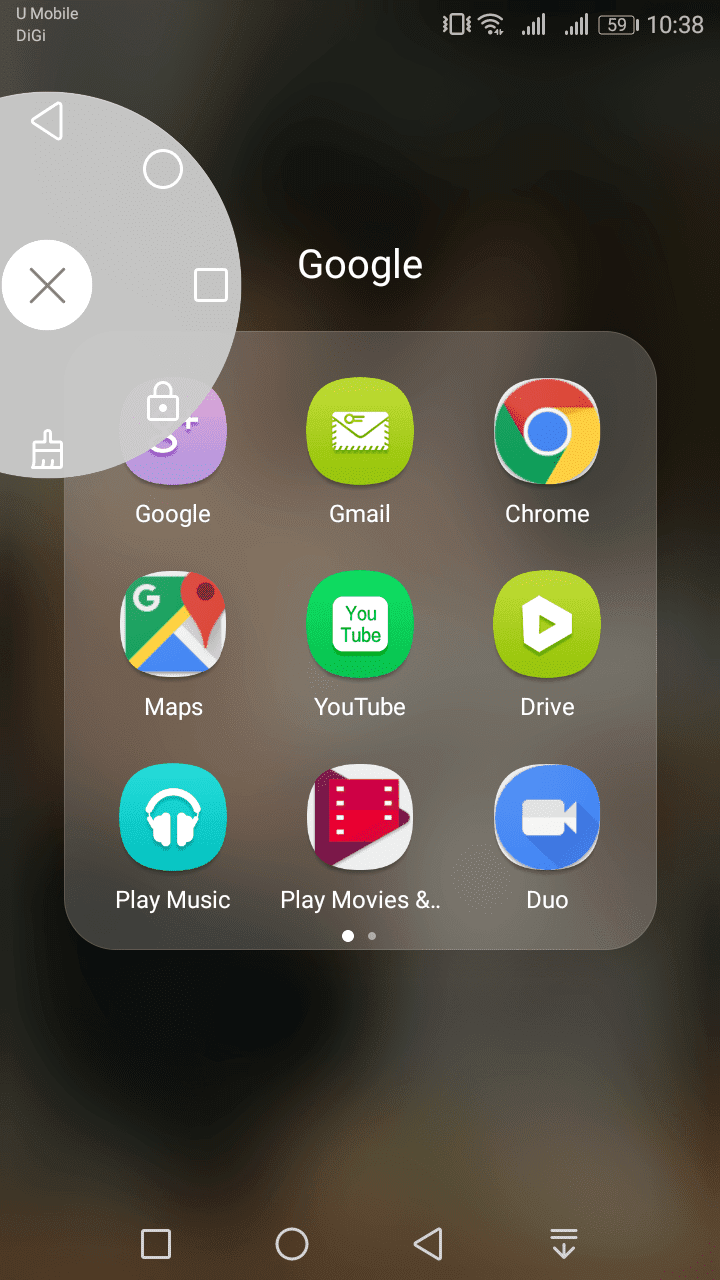Switch to second folder page via dot indicator

point(372,936)
